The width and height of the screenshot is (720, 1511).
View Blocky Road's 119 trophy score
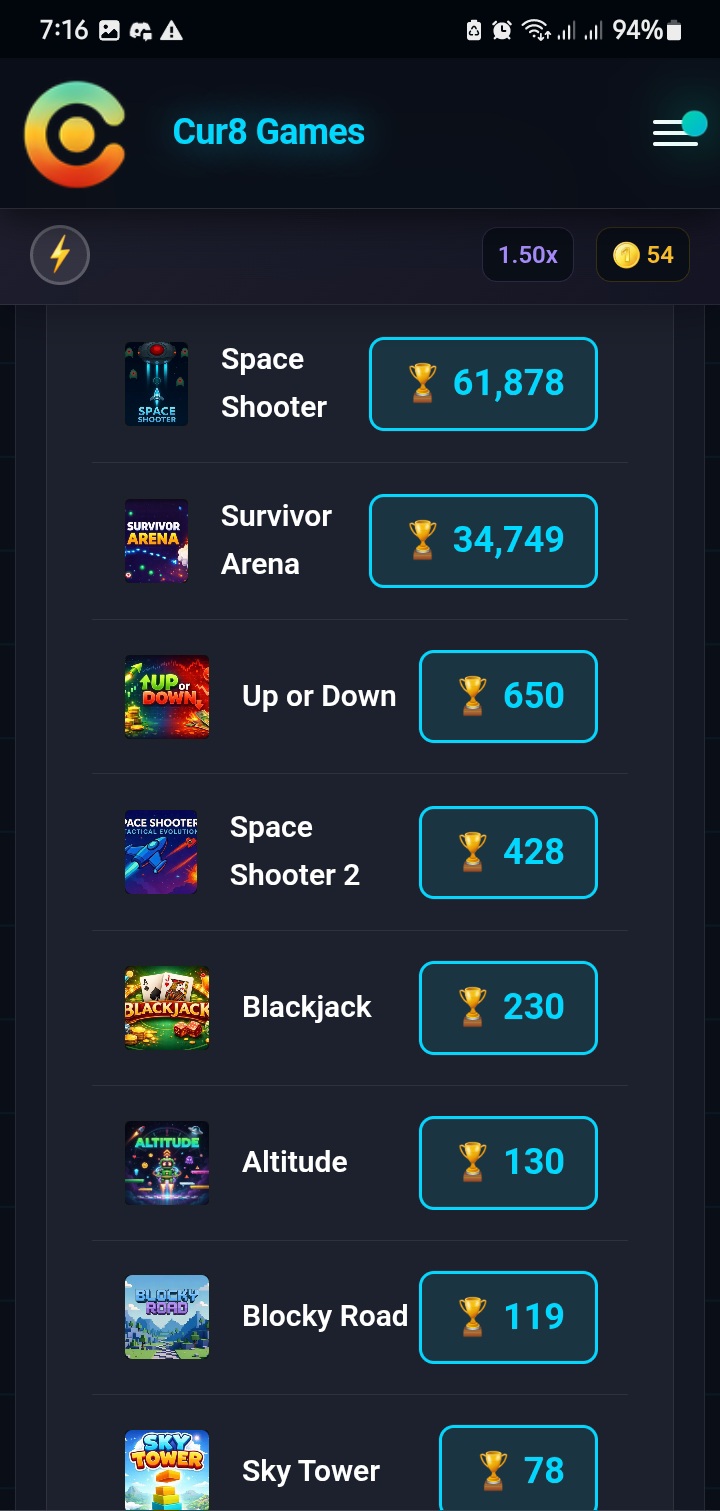point(508,1317)
